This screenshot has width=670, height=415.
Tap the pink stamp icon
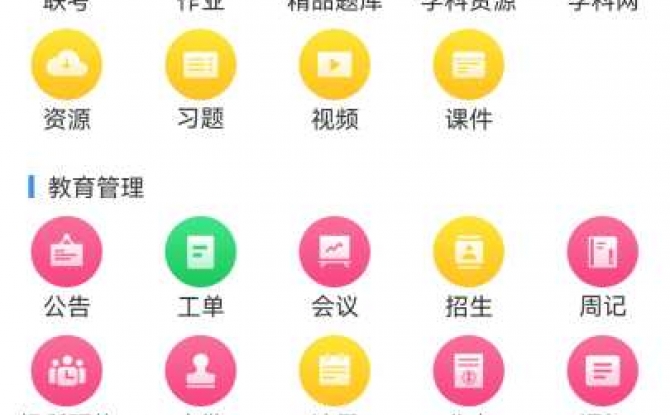click(200, 371)
